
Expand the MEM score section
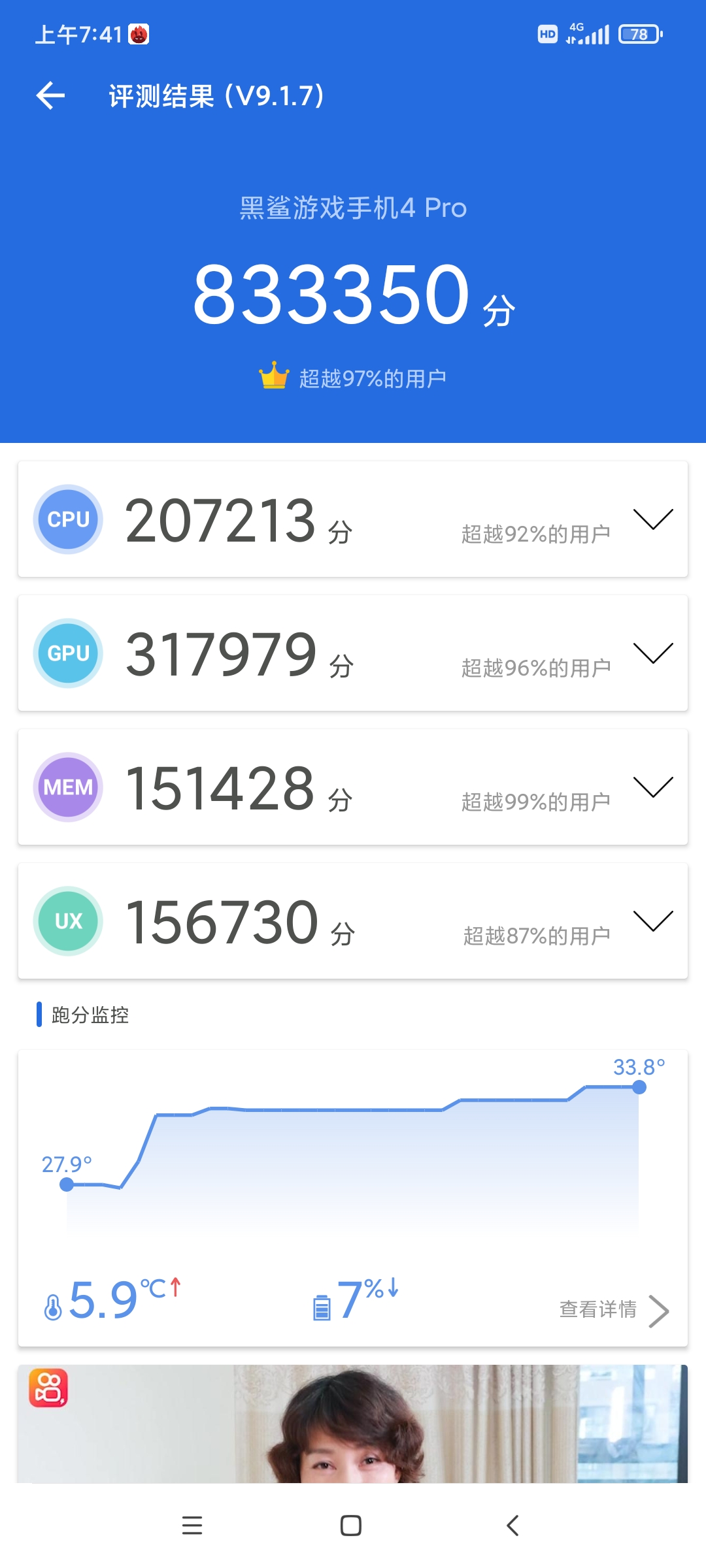click(x=652, y=787)
